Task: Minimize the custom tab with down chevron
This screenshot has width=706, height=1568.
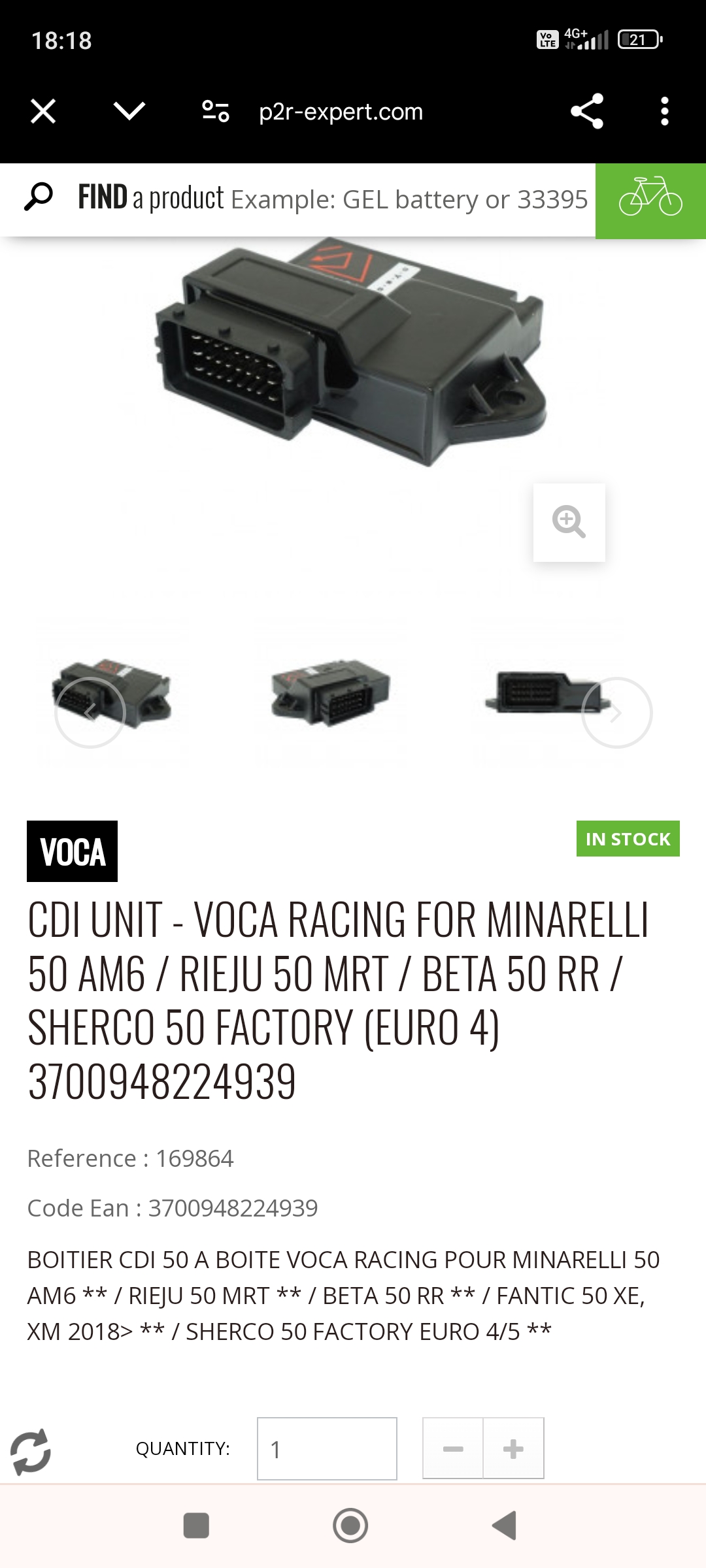Action: 129,112
